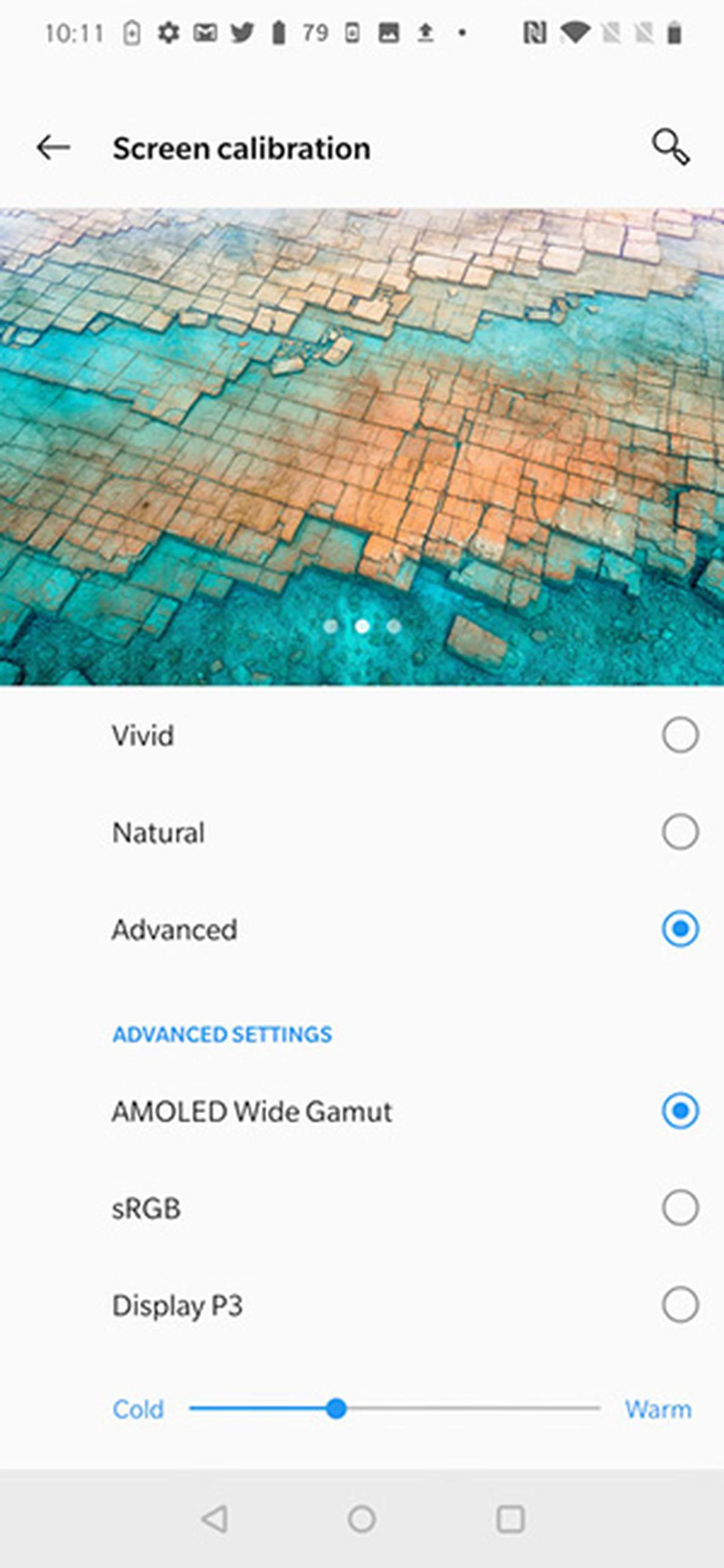This screenshot has width=724, height=1568.
Task: Choose the Natural screen mode
Action: (680, 831)
